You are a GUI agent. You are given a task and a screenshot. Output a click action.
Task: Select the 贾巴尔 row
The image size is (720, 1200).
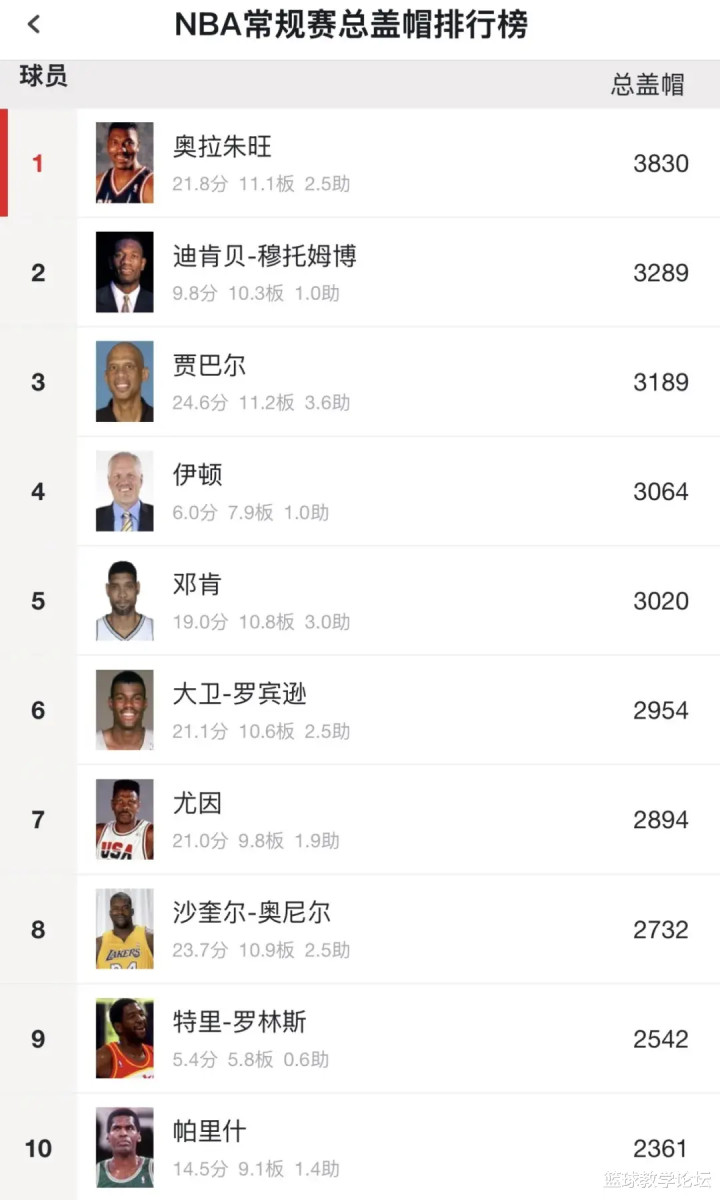click(x=360, y=382)
